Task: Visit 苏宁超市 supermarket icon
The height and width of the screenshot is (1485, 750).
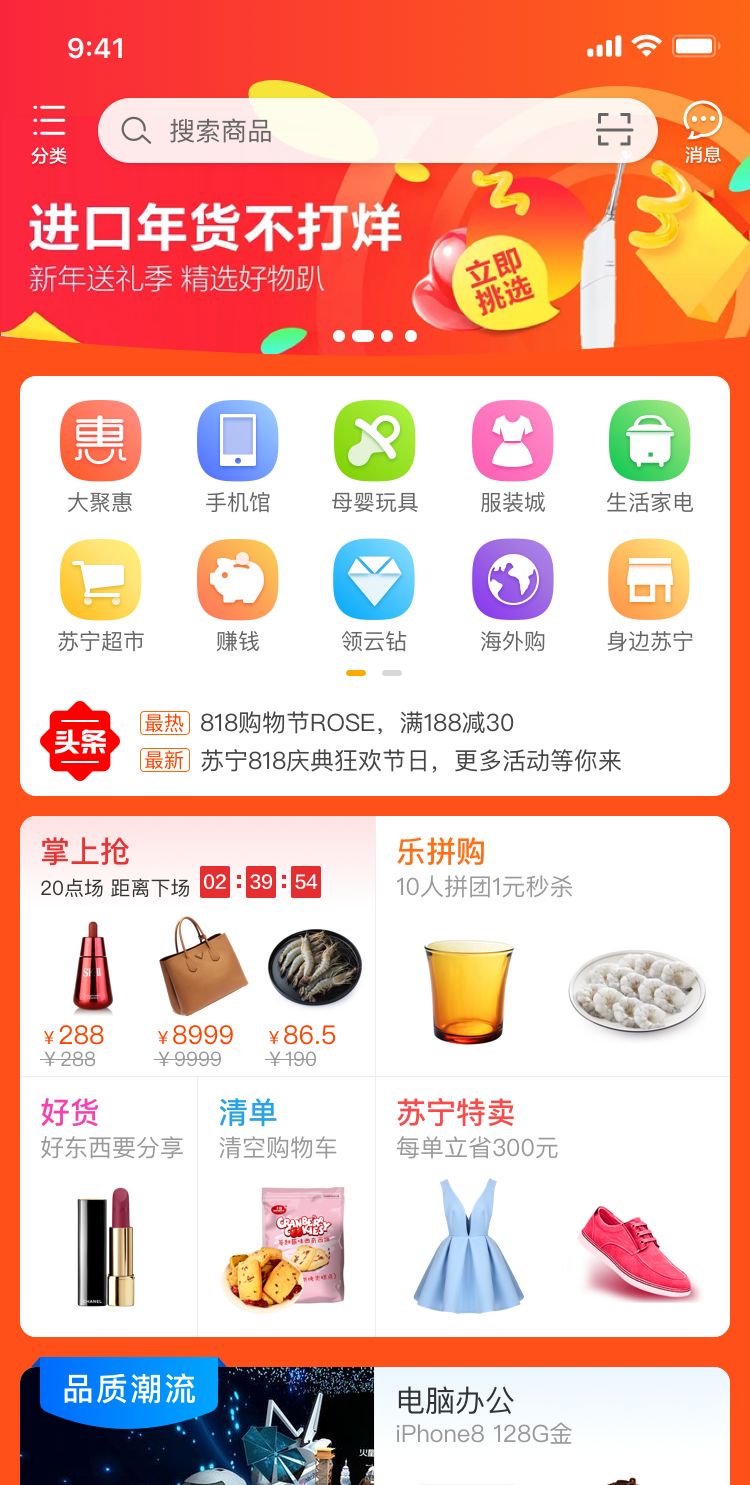Action: pyautogui.click(x=100, y=578)
